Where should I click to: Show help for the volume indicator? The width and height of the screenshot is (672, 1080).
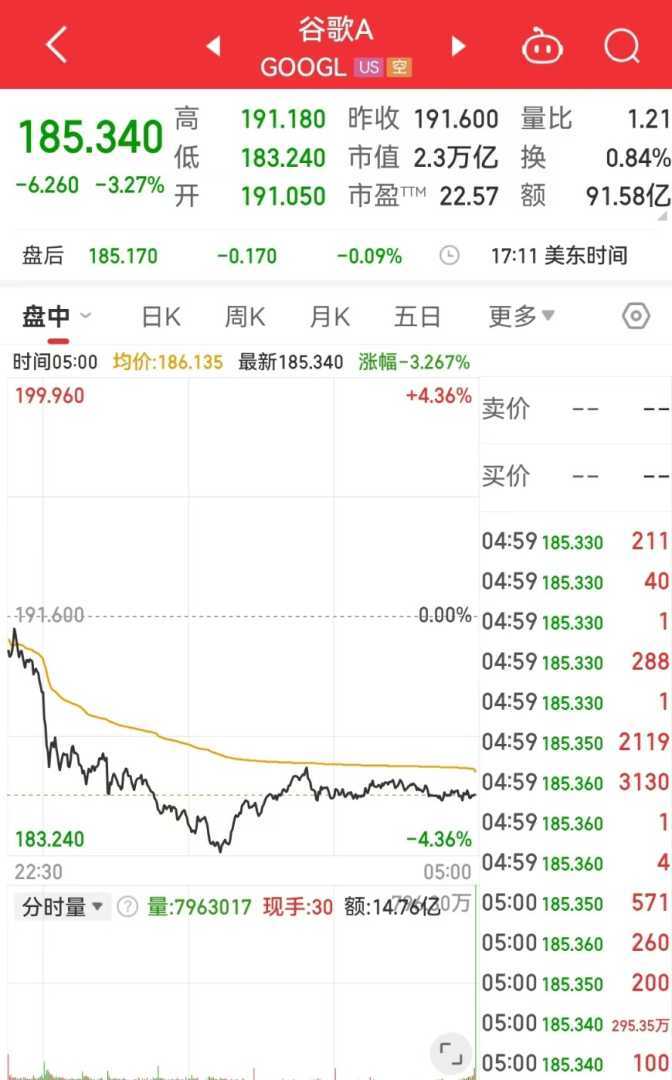point(127,907)
